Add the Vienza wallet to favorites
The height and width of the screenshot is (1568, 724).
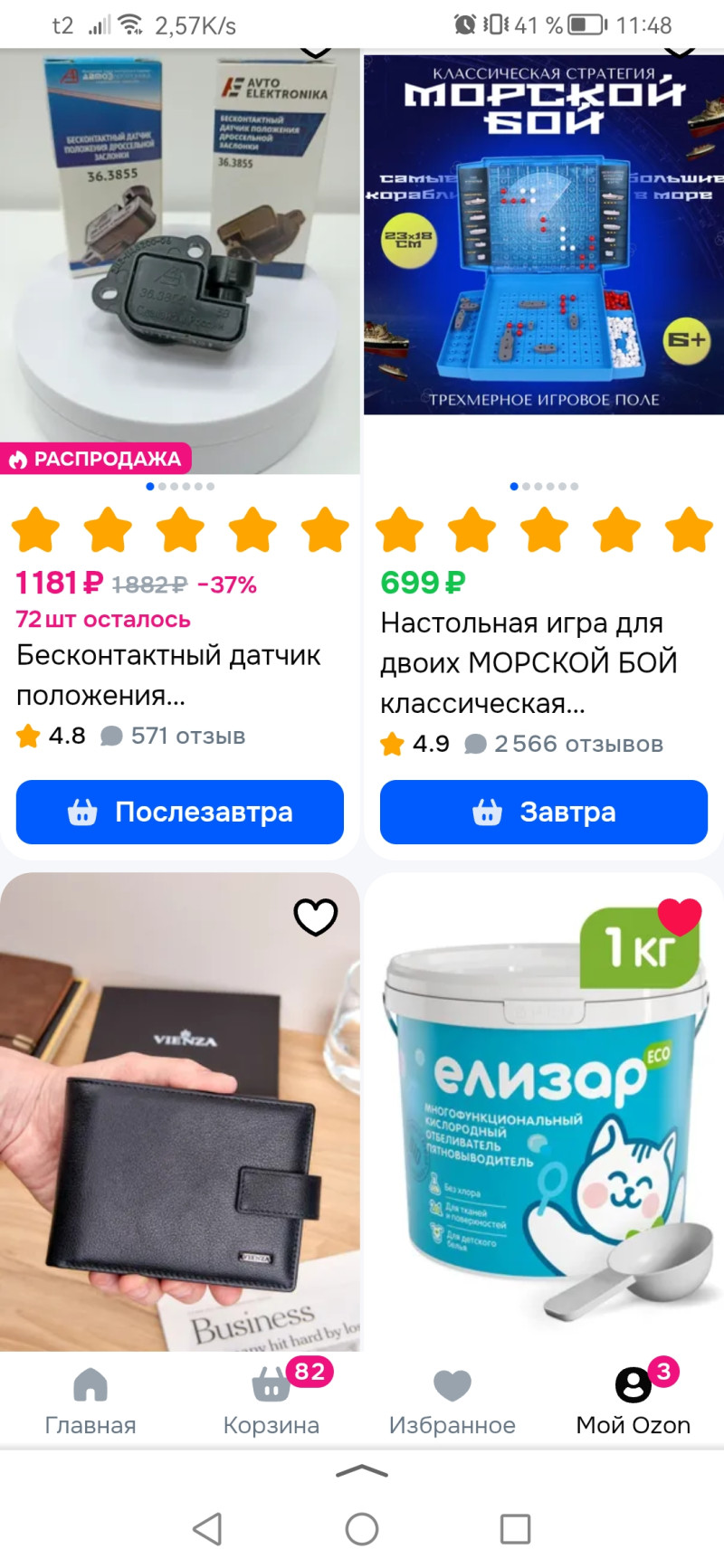[x=316, y=917]
